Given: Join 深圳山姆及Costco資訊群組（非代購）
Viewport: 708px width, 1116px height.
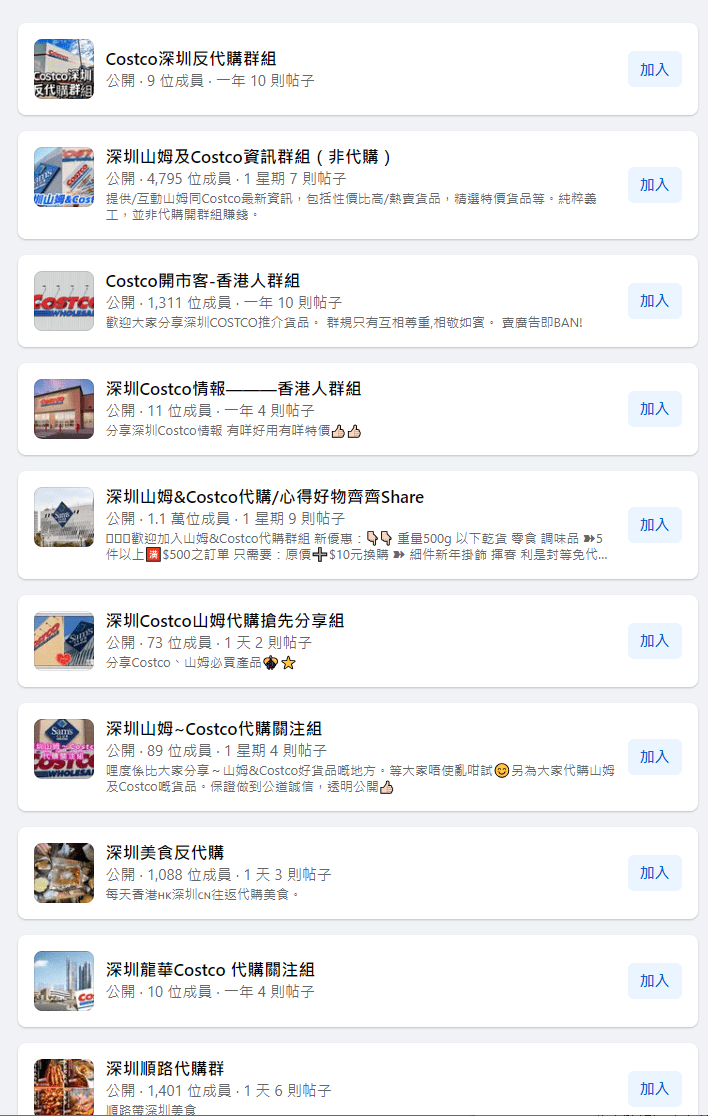Looking at the screenshot, I should click(654, 185).
